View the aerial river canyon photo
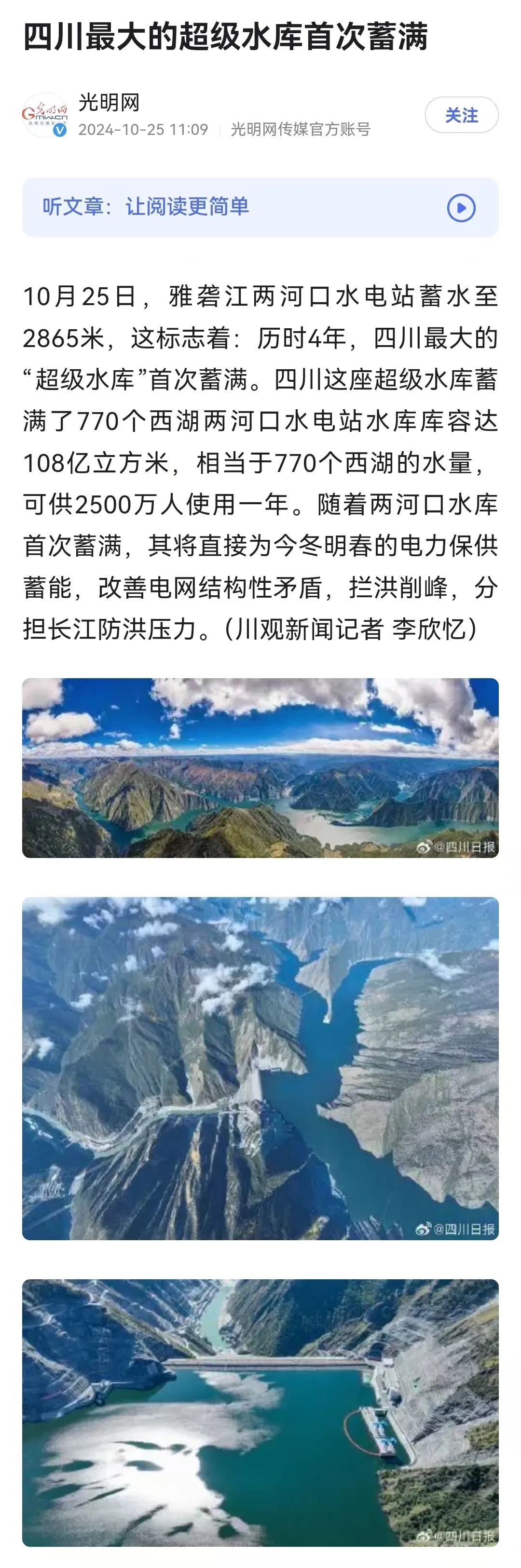Screen dimensions: 521x1568 coord(260,1068)
